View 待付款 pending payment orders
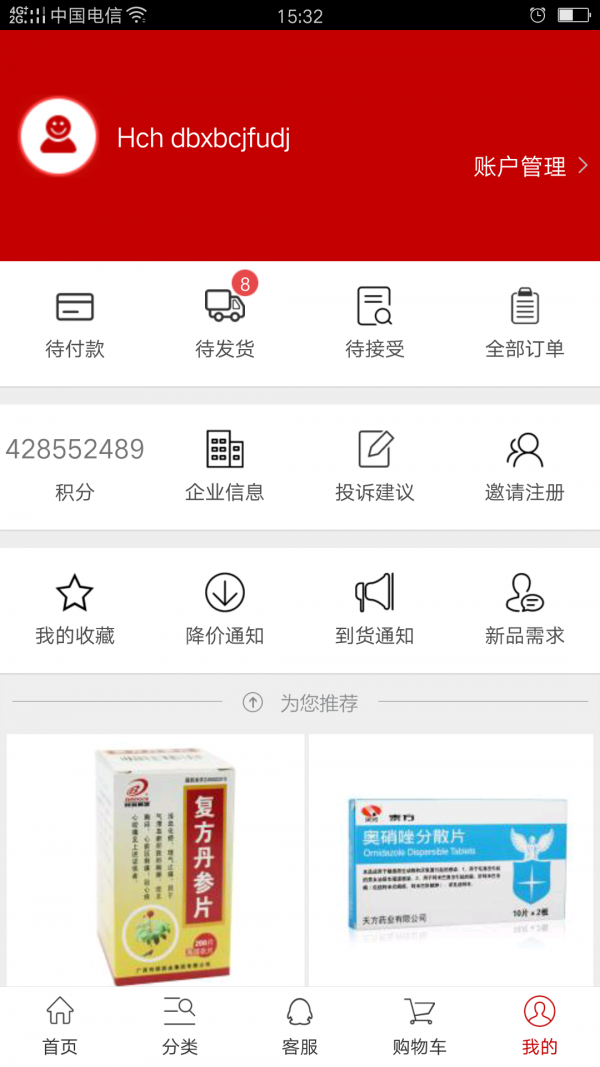The image size is (600, 1067). 75,323
